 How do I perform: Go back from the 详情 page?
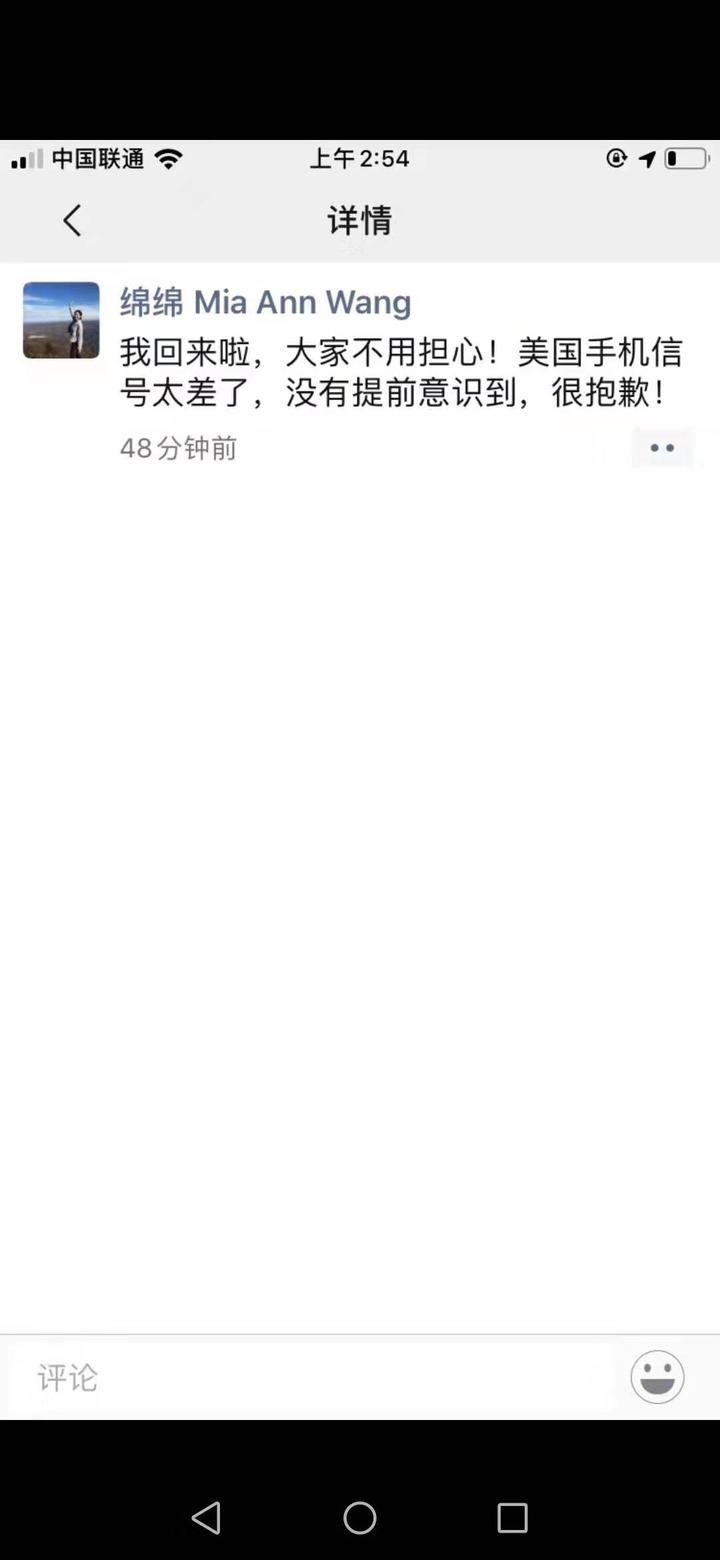pyautogui.click(x=71, y=220)
